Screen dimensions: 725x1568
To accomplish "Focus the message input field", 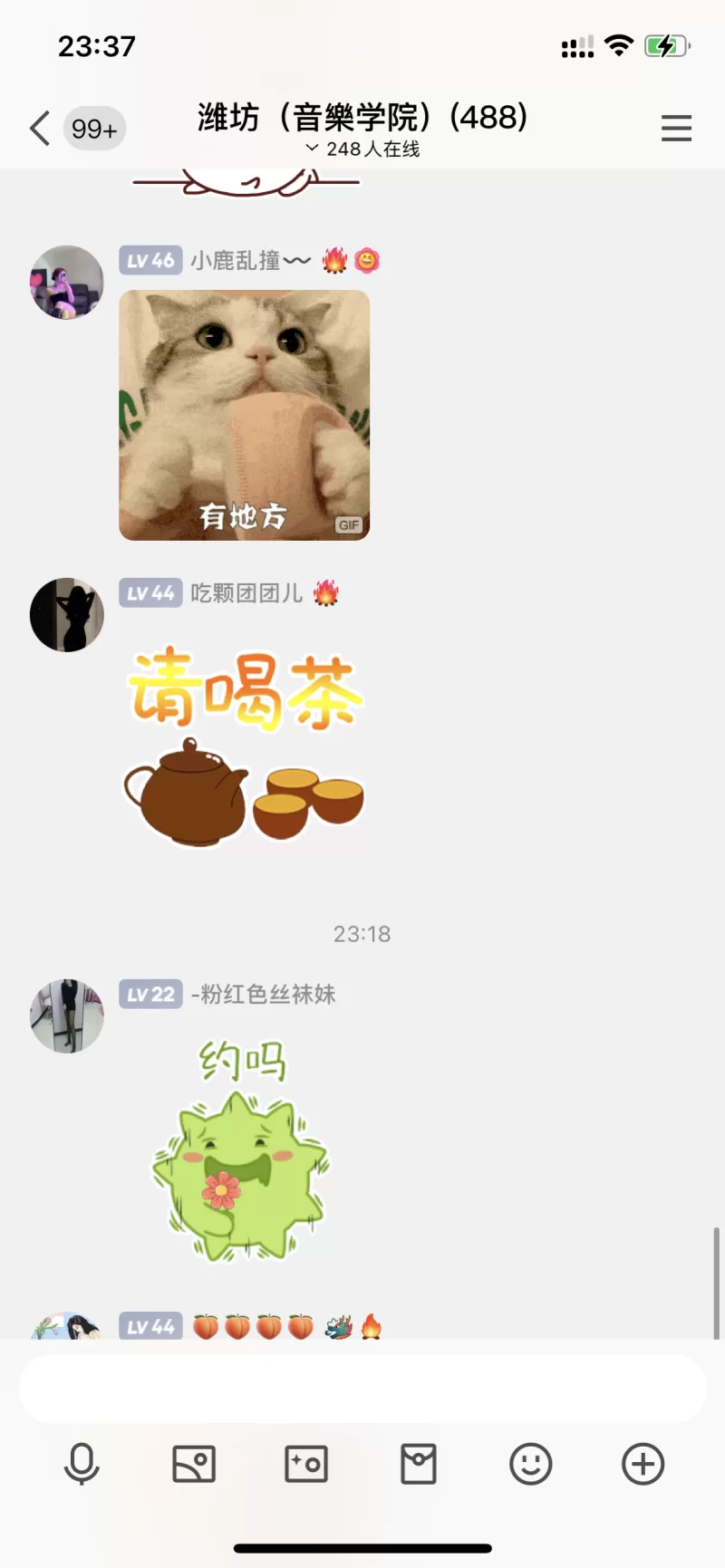I will pyautogui.click(x=362, y=1389).
